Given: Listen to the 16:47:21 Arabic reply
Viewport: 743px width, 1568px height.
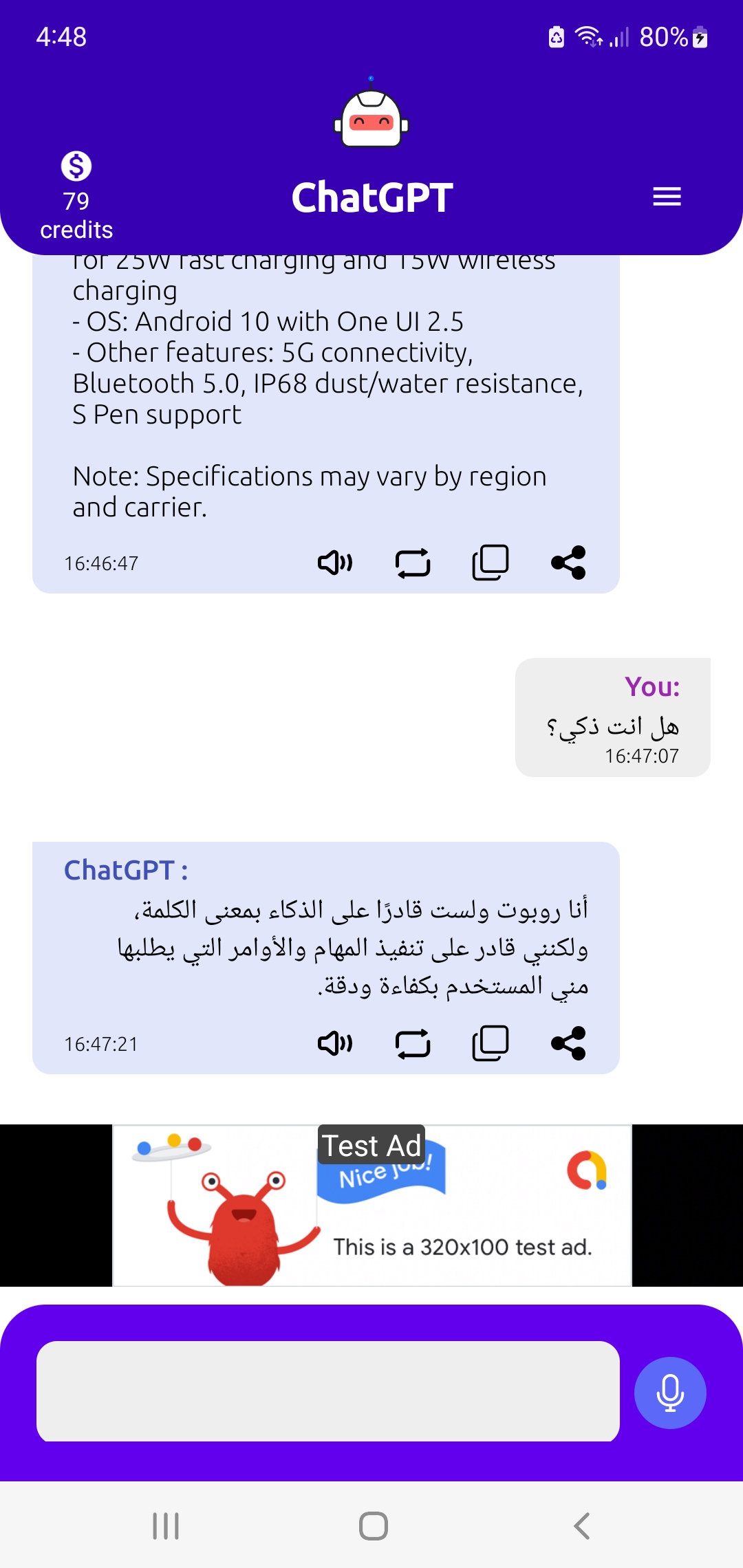Looking at the screenshot, I should (335, 1043).
